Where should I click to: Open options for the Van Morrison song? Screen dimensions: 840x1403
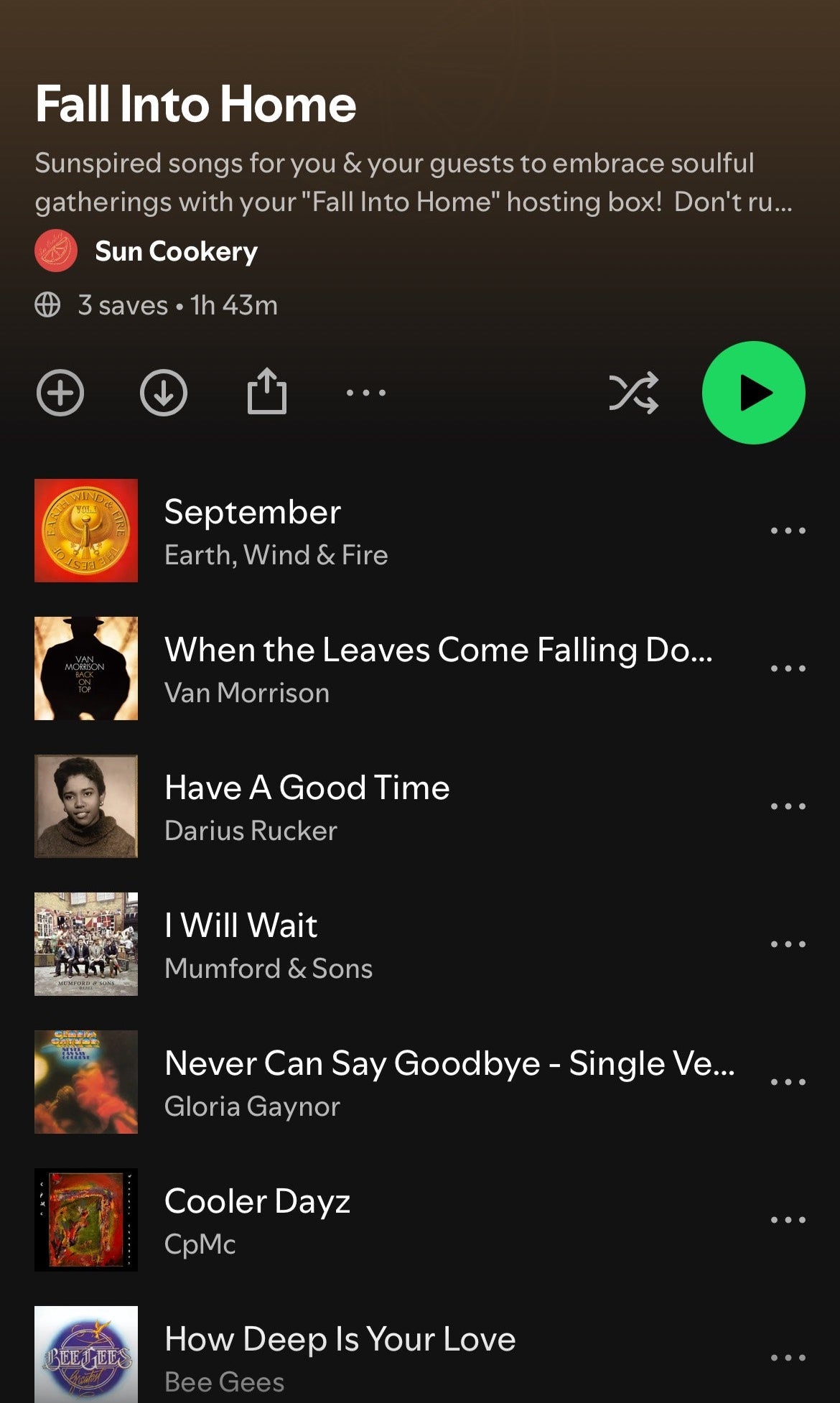(788, 668)
